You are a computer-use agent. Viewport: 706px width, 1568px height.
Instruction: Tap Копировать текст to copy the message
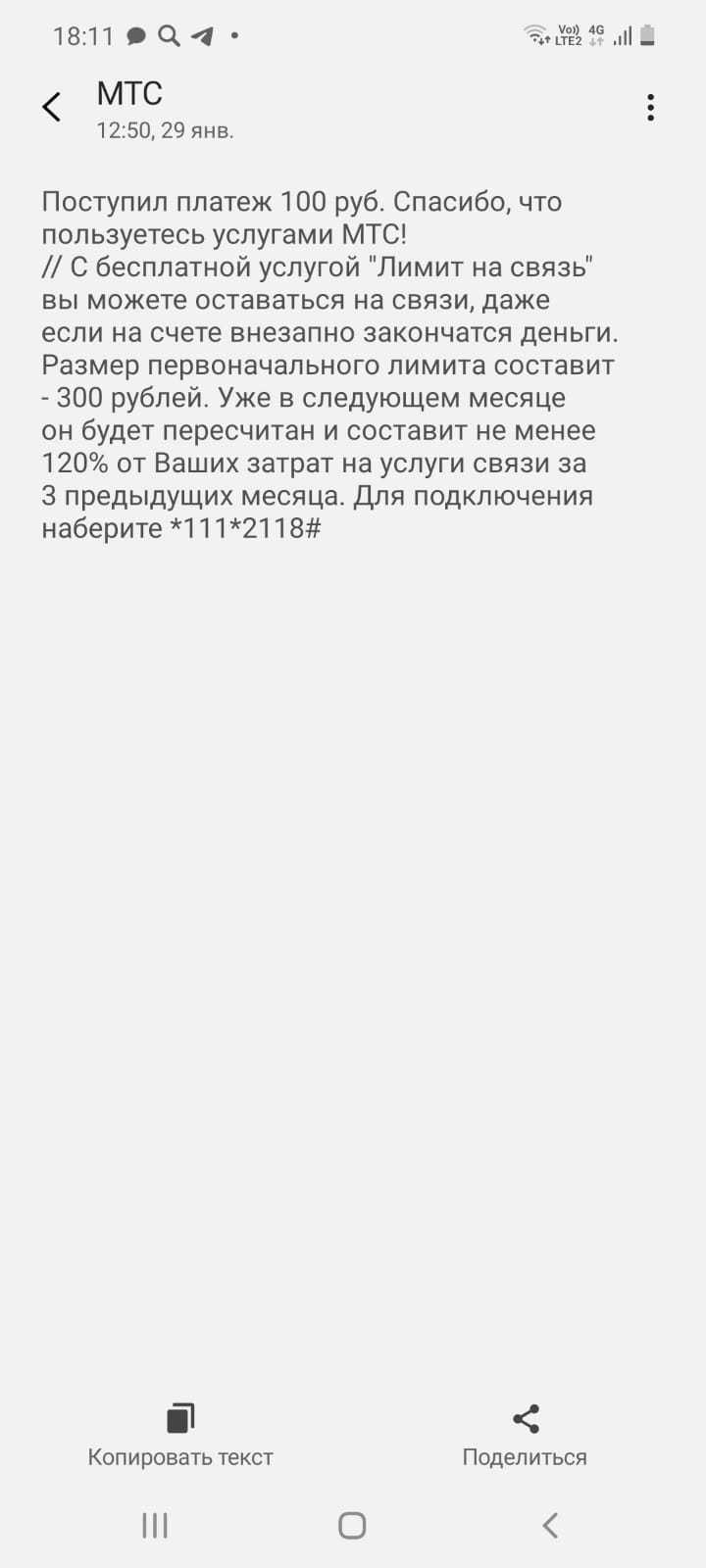pyautogui.click(x=180, y=1436)
